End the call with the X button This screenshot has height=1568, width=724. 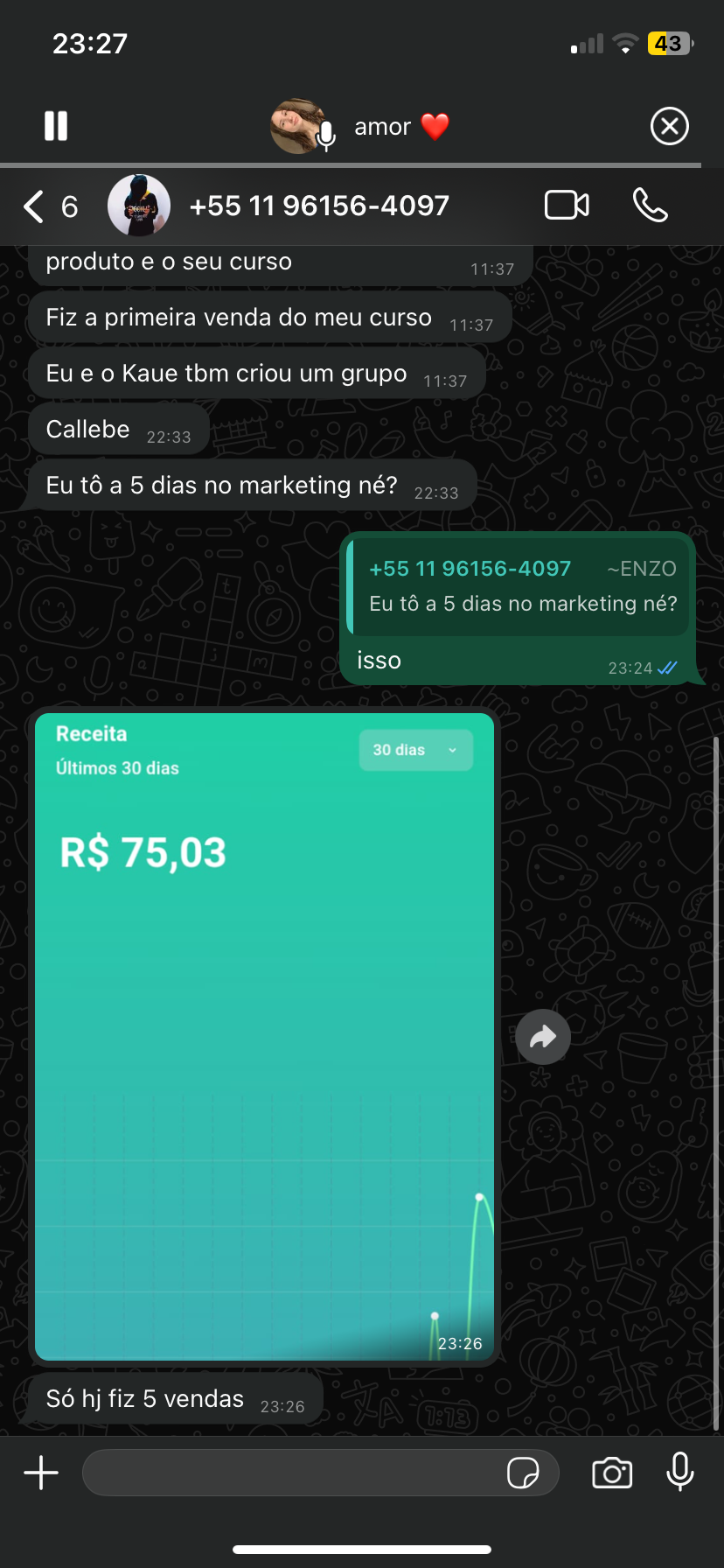coord(670,126)
